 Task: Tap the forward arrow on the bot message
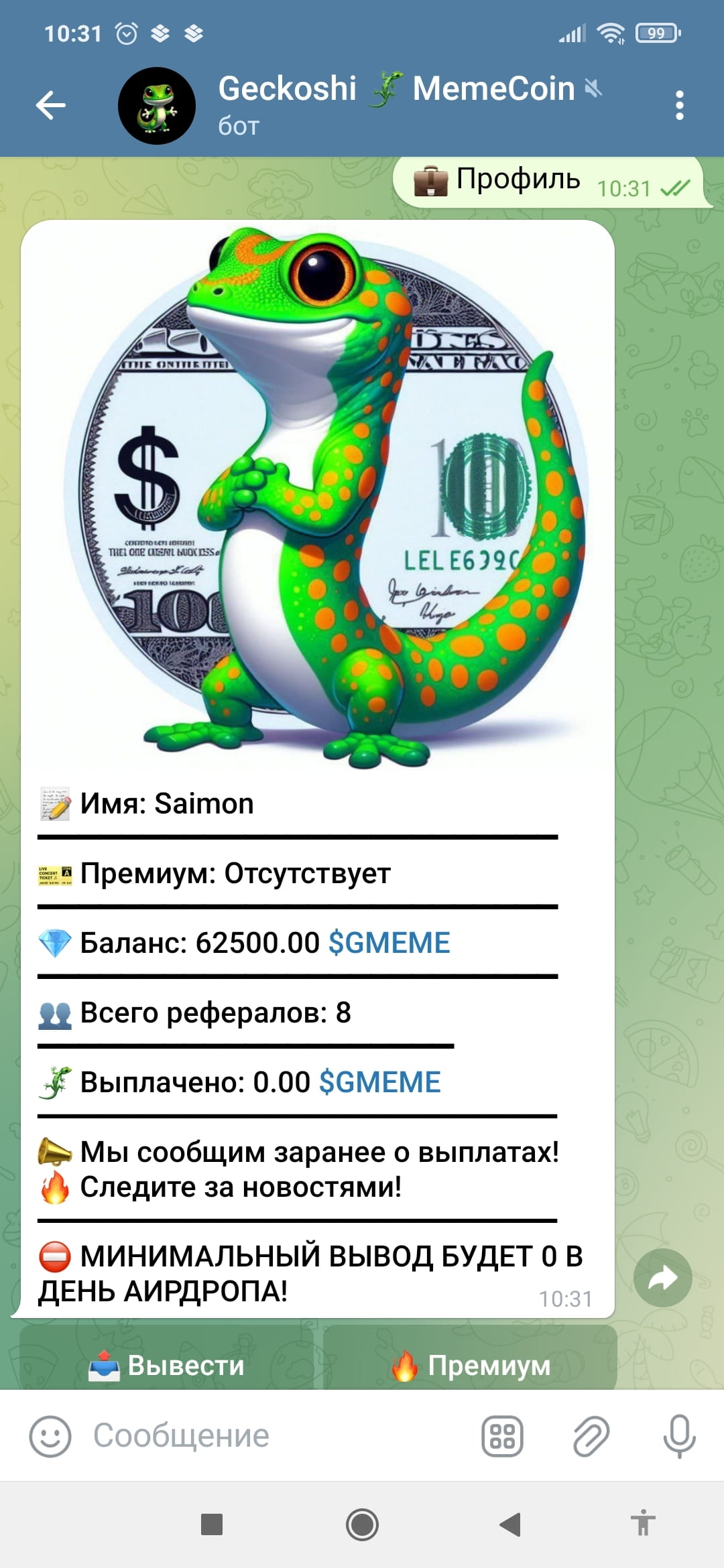tap(662, 1277)
